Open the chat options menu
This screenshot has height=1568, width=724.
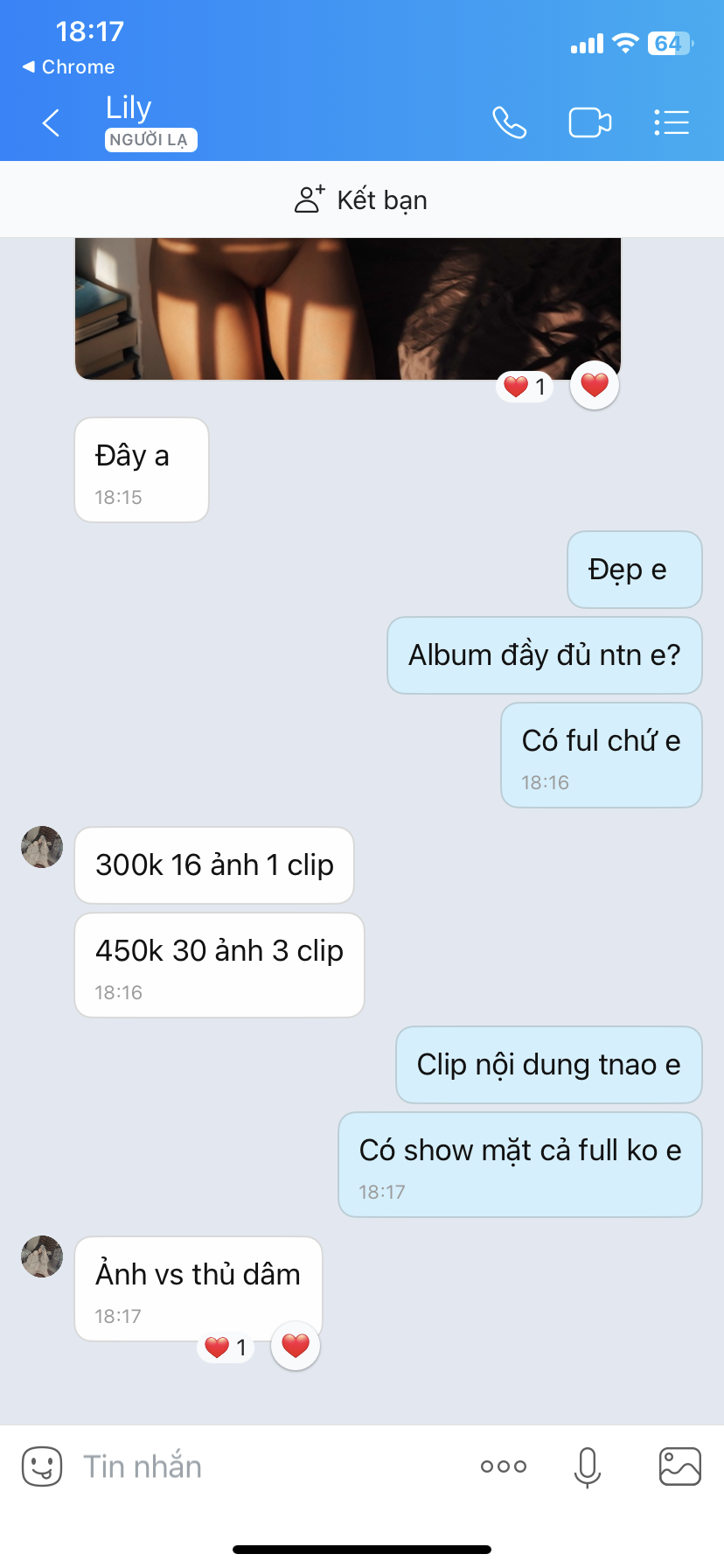672,122
